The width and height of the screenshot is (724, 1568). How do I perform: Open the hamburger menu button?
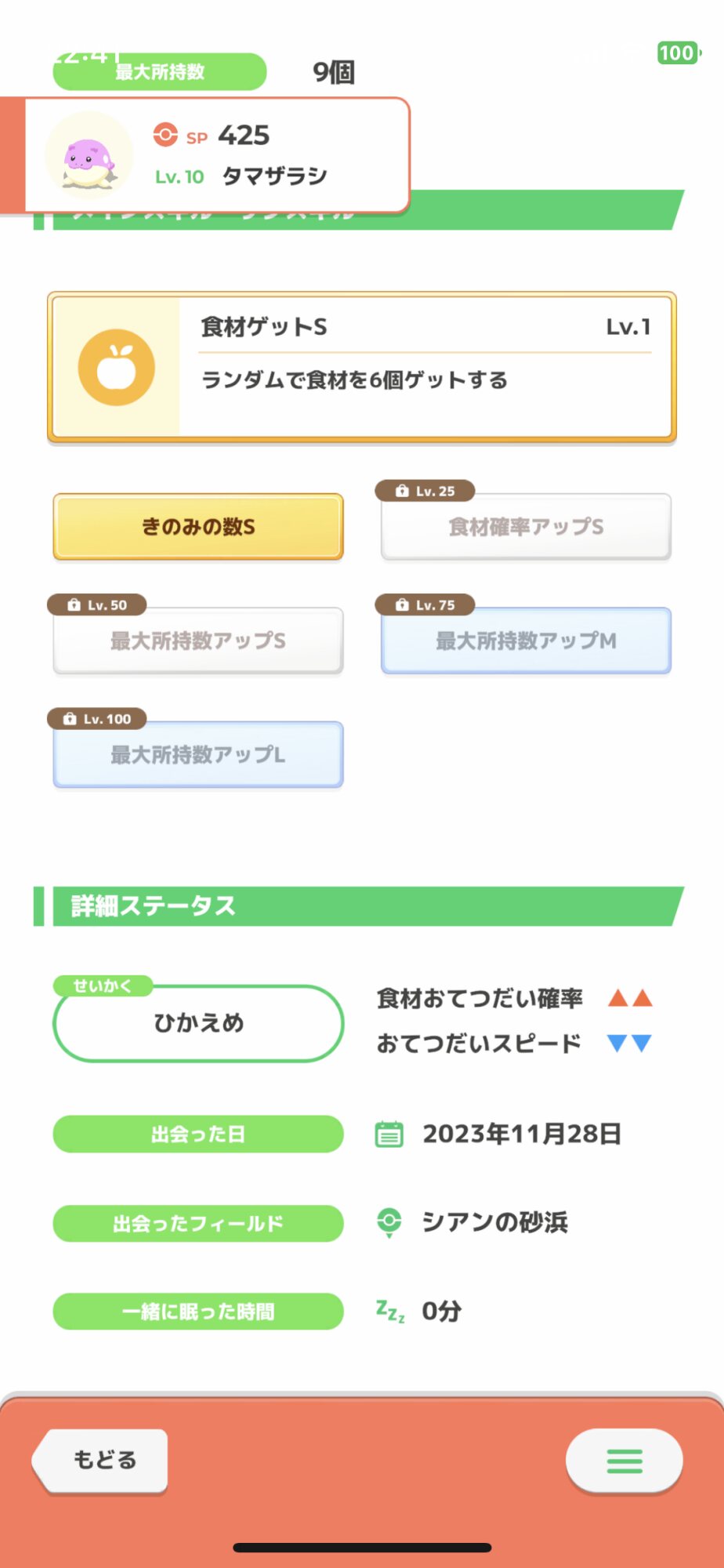[x=624, y=1461]
